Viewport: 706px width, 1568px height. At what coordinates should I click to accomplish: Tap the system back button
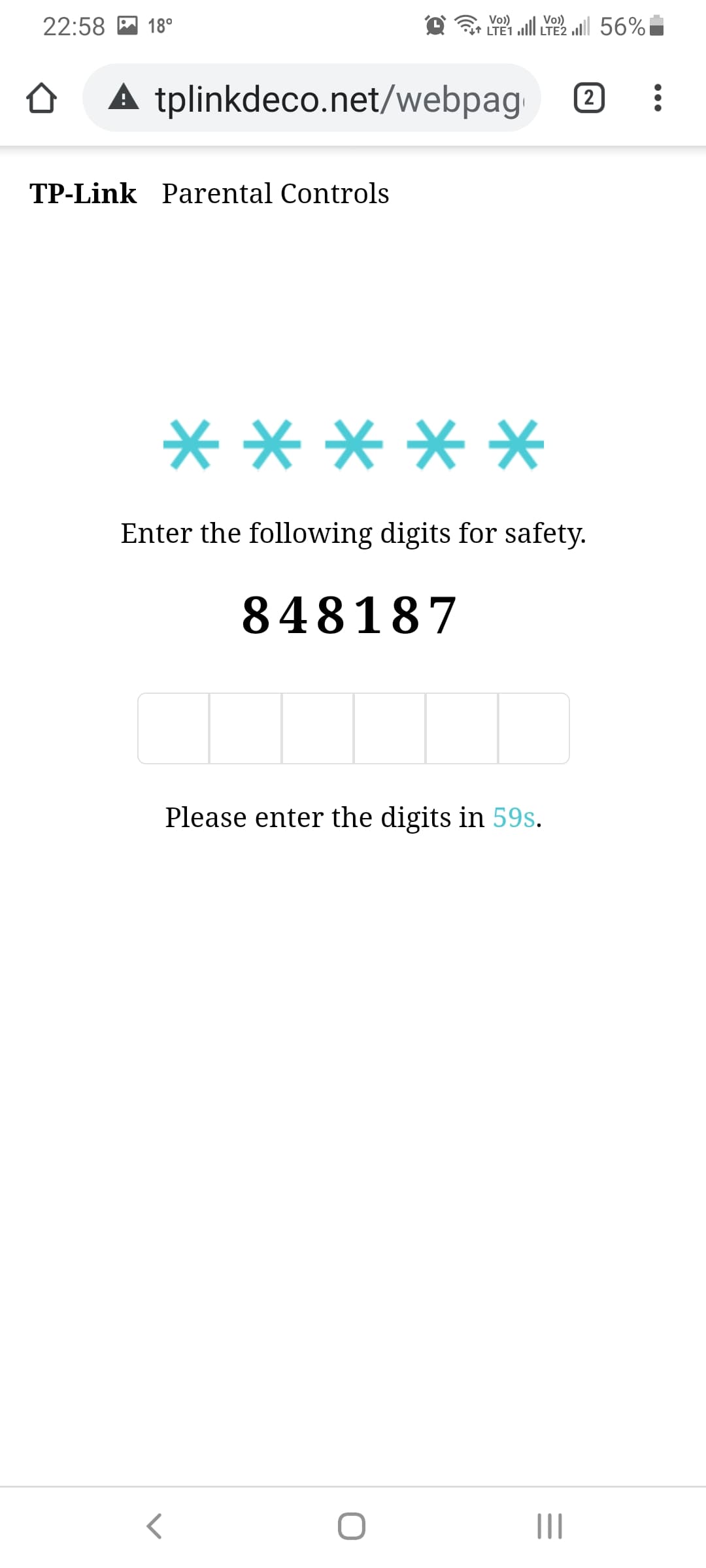click(x=154, y=1526)
